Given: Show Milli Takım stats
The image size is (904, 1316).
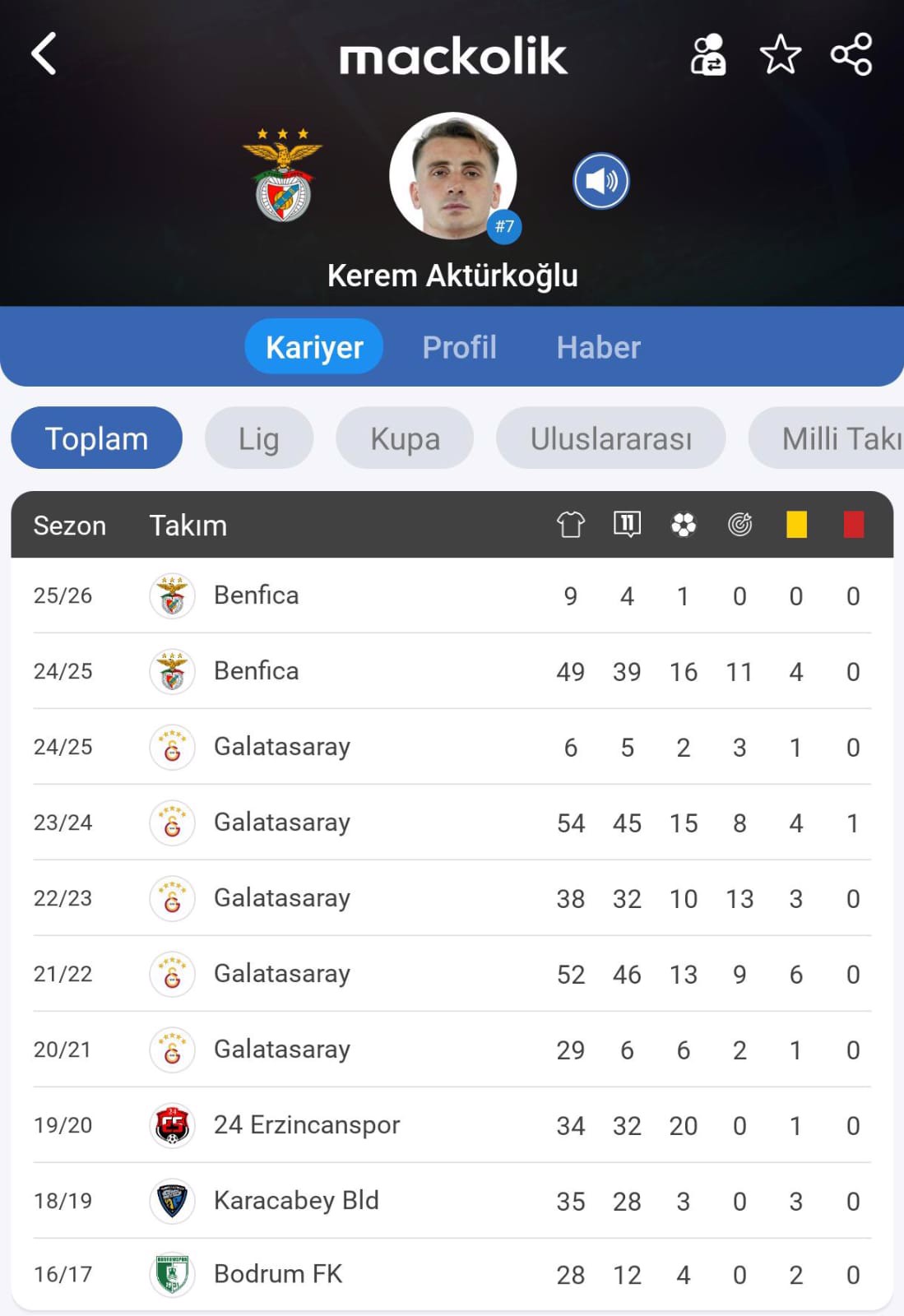Looking at the screenshot, I should click(831, 438).
